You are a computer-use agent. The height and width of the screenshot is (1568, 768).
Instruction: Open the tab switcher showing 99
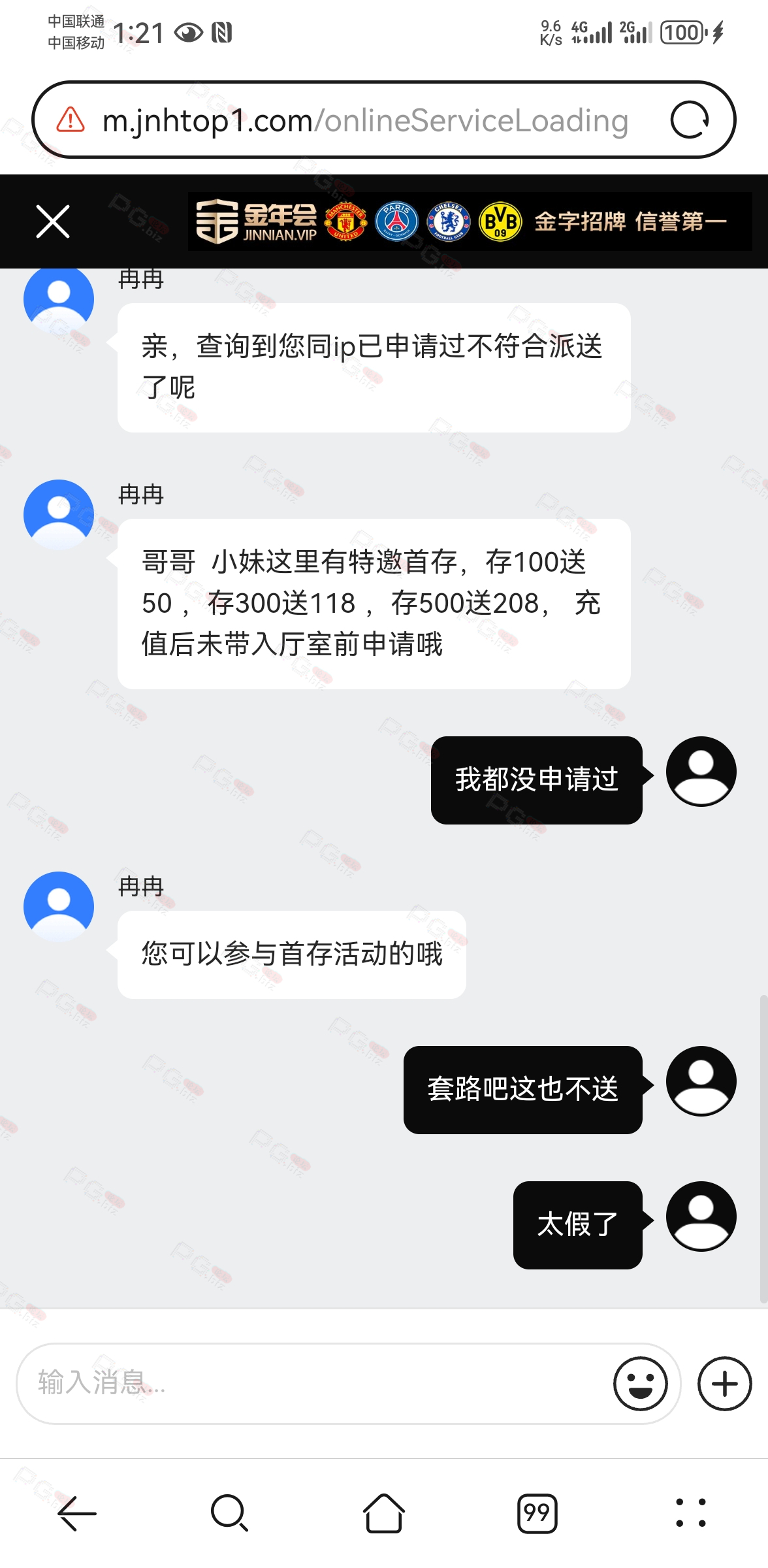point(537,1513)
